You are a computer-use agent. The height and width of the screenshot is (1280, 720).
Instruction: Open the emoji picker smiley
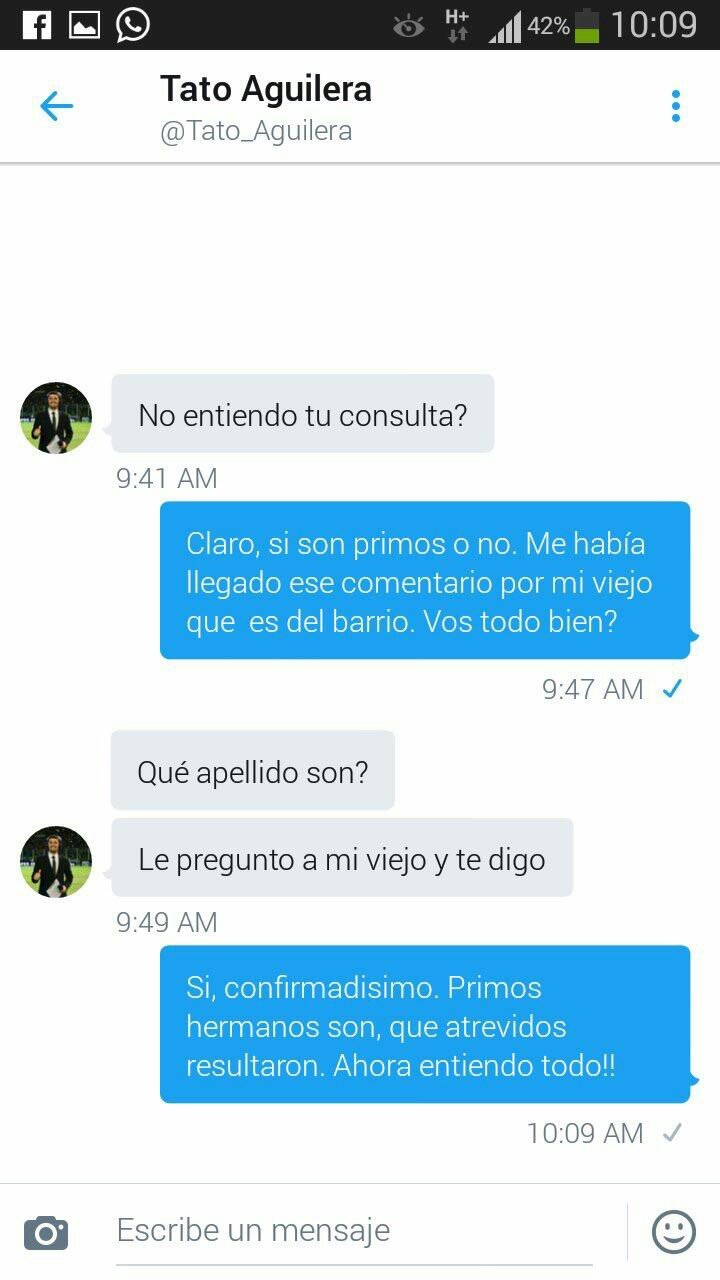pos(673,1231)
